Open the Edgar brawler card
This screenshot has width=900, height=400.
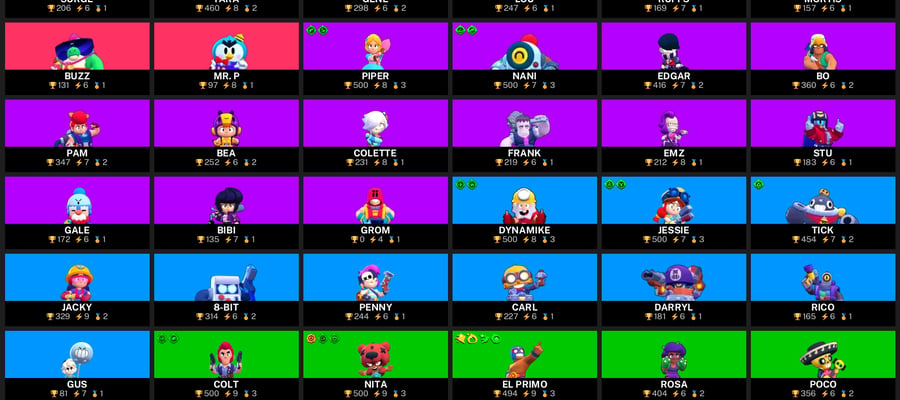(x=674, y=59)
